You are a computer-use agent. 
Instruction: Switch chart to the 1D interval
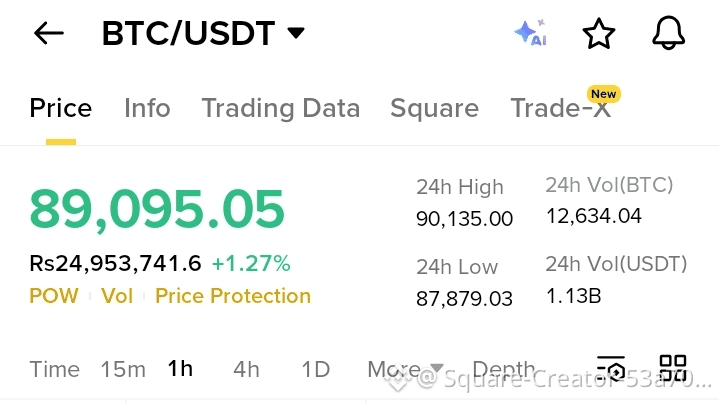click(x=315, y=369)
